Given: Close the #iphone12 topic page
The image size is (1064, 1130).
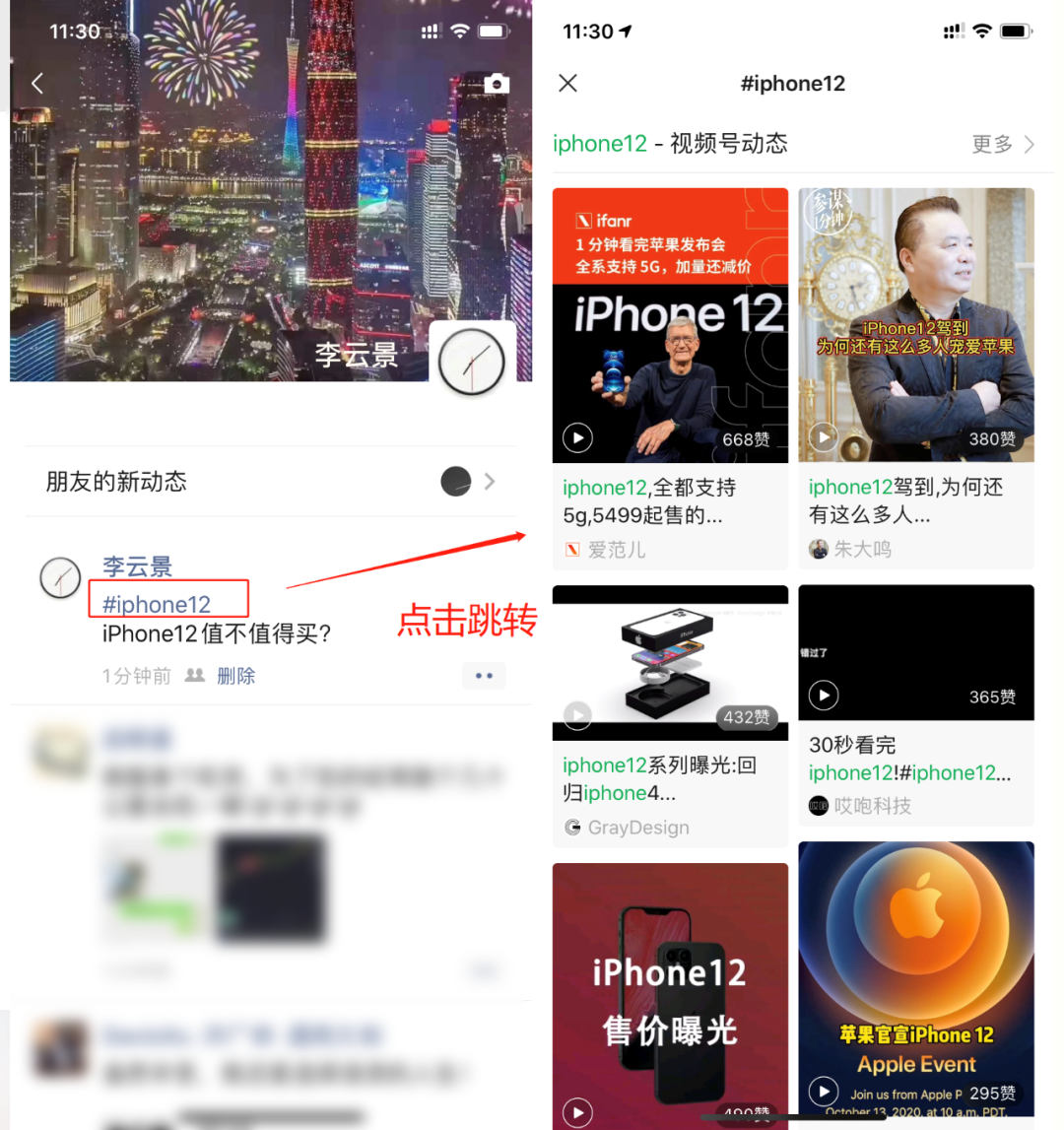Looking at the screenshot, I should [x=567, y=84].
